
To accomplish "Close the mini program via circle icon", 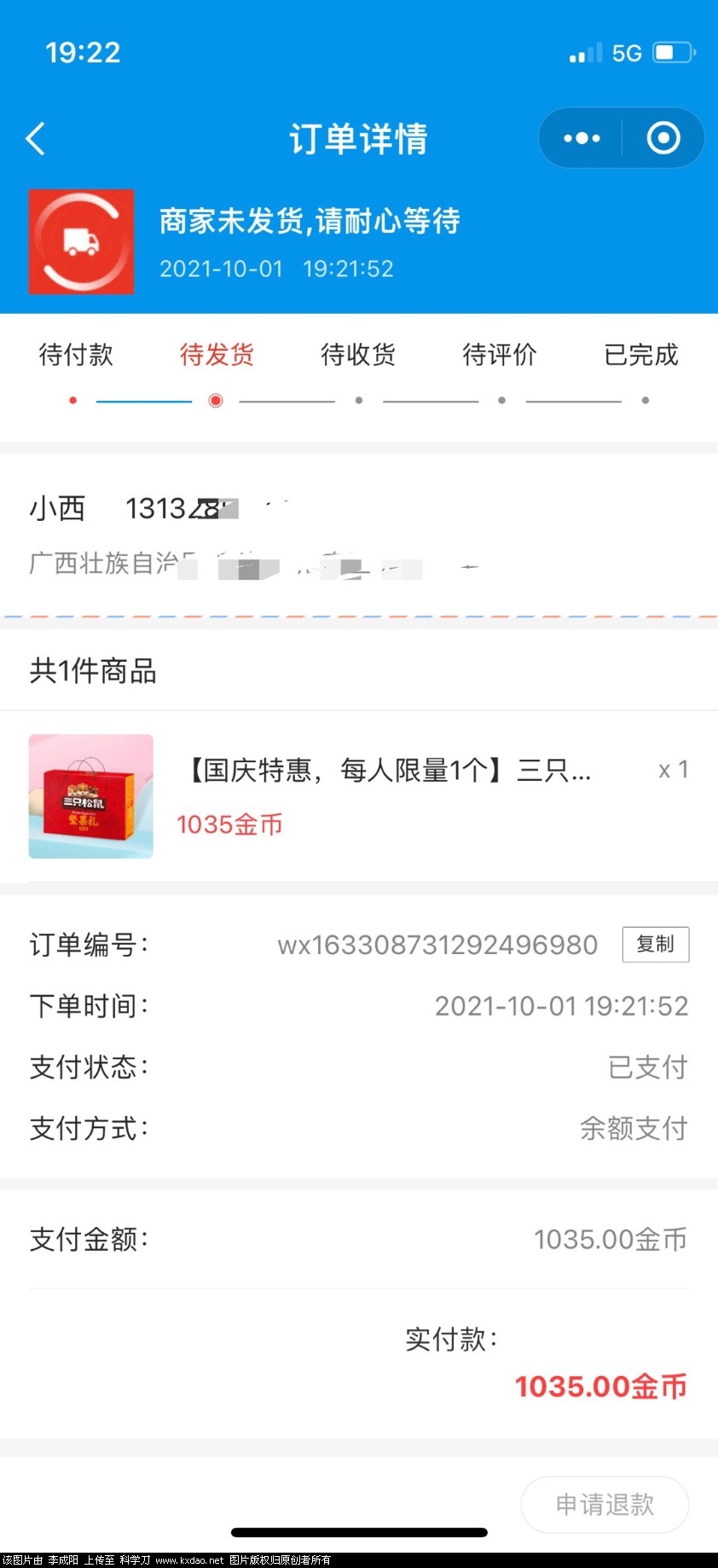I will (x=663, y=138).
